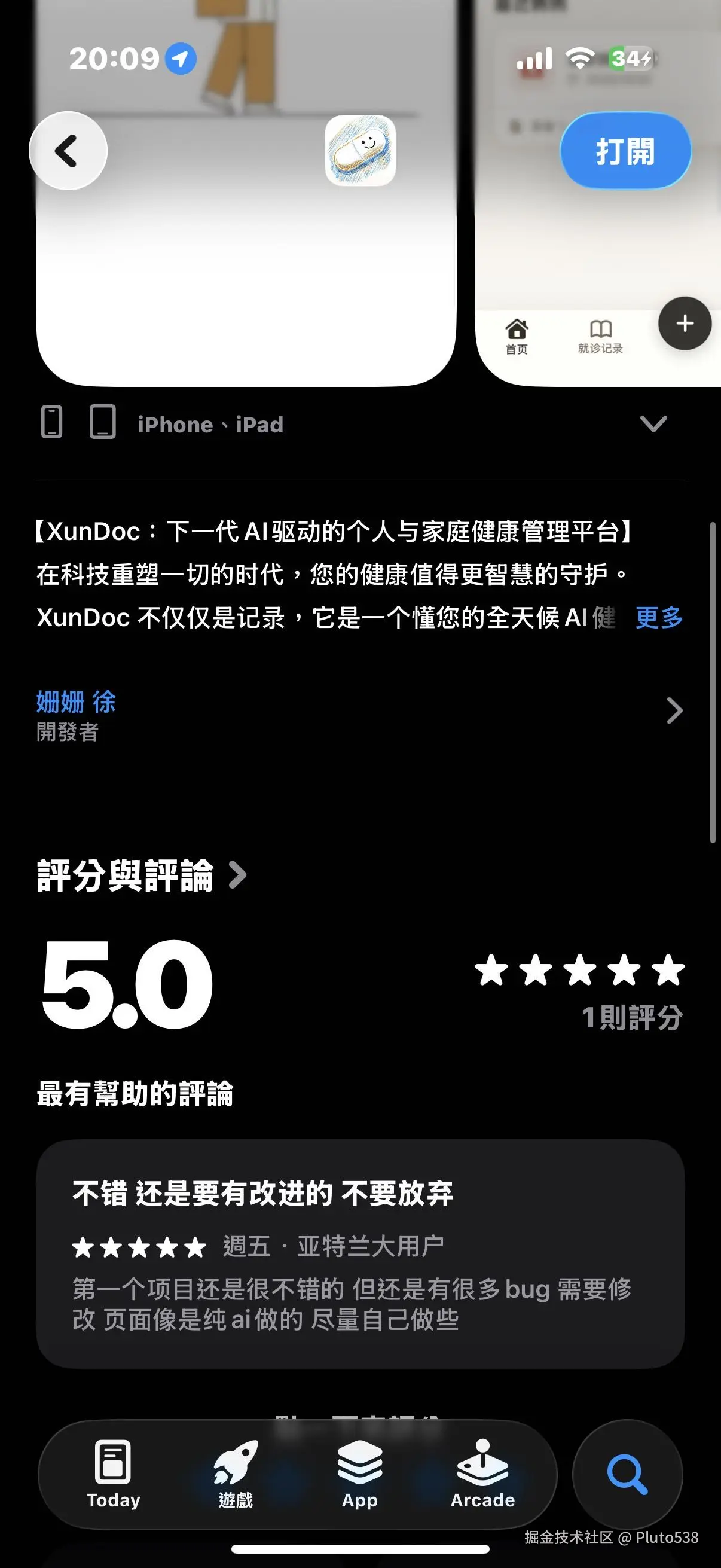
Task: Select the App tab
Action: [359, 1474]
